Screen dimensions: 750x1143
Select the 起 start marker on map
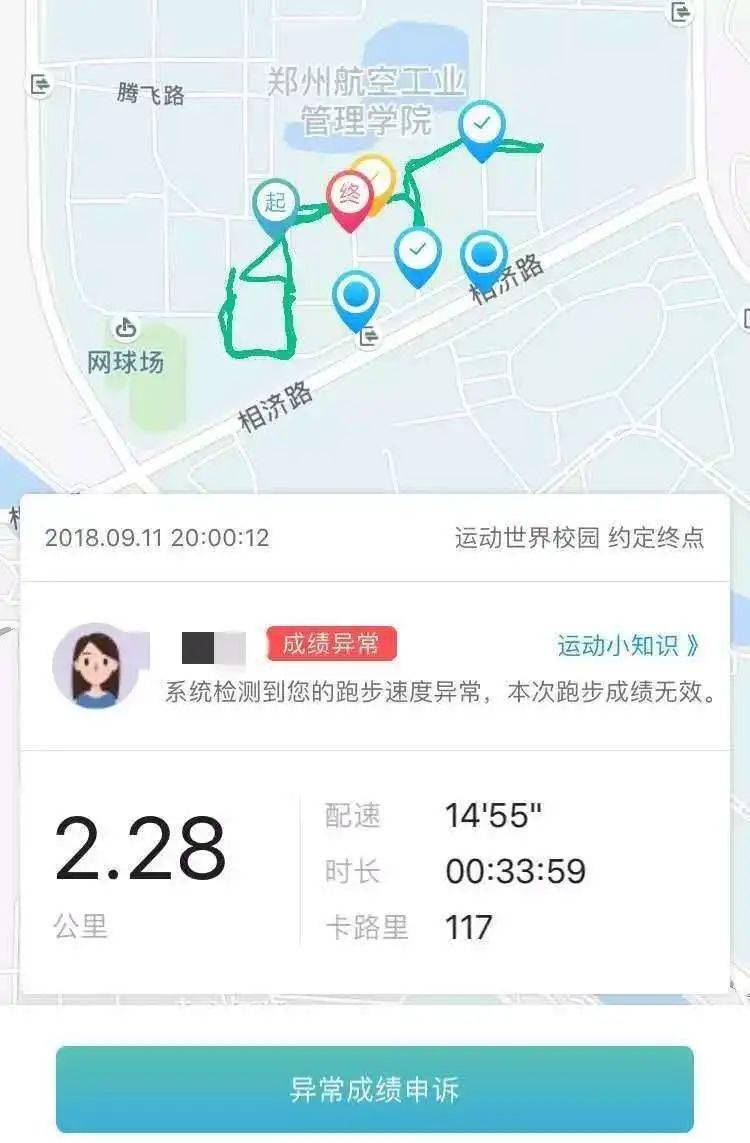[275, 204]
